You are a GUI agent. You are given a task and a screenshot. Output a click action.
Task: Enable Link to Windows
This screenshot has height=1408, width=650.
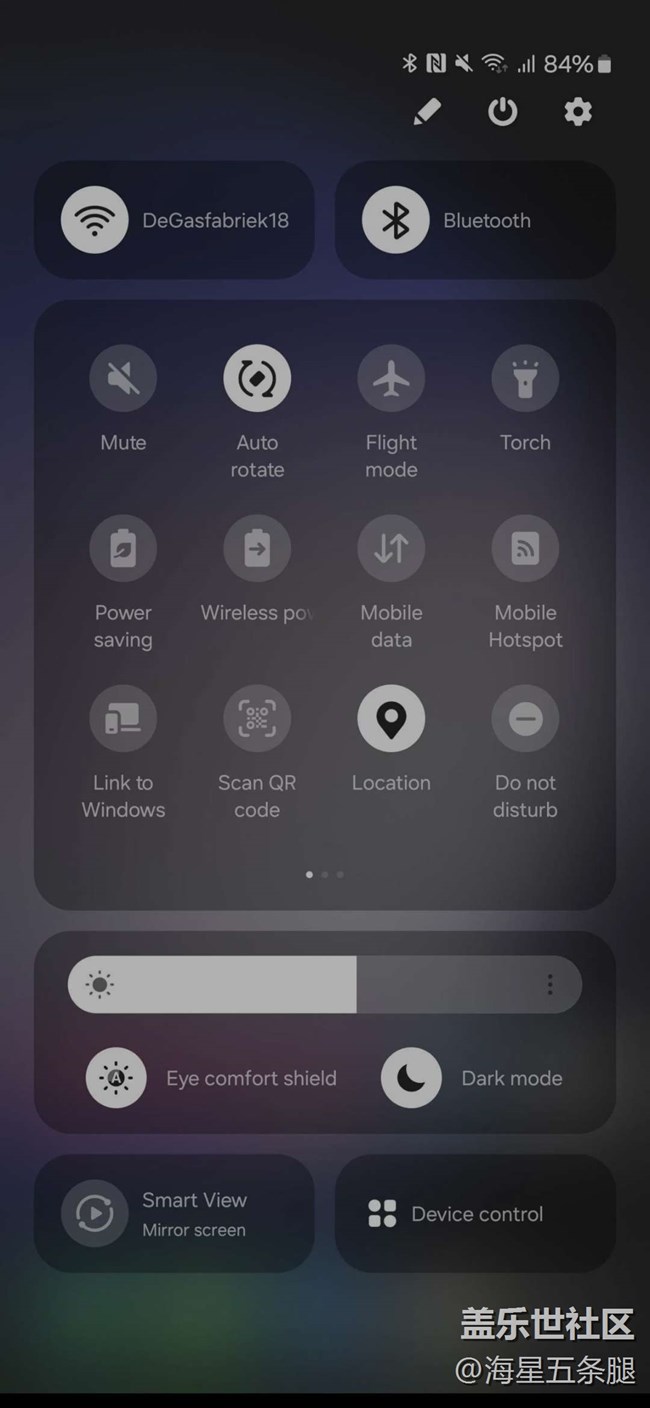123,718
